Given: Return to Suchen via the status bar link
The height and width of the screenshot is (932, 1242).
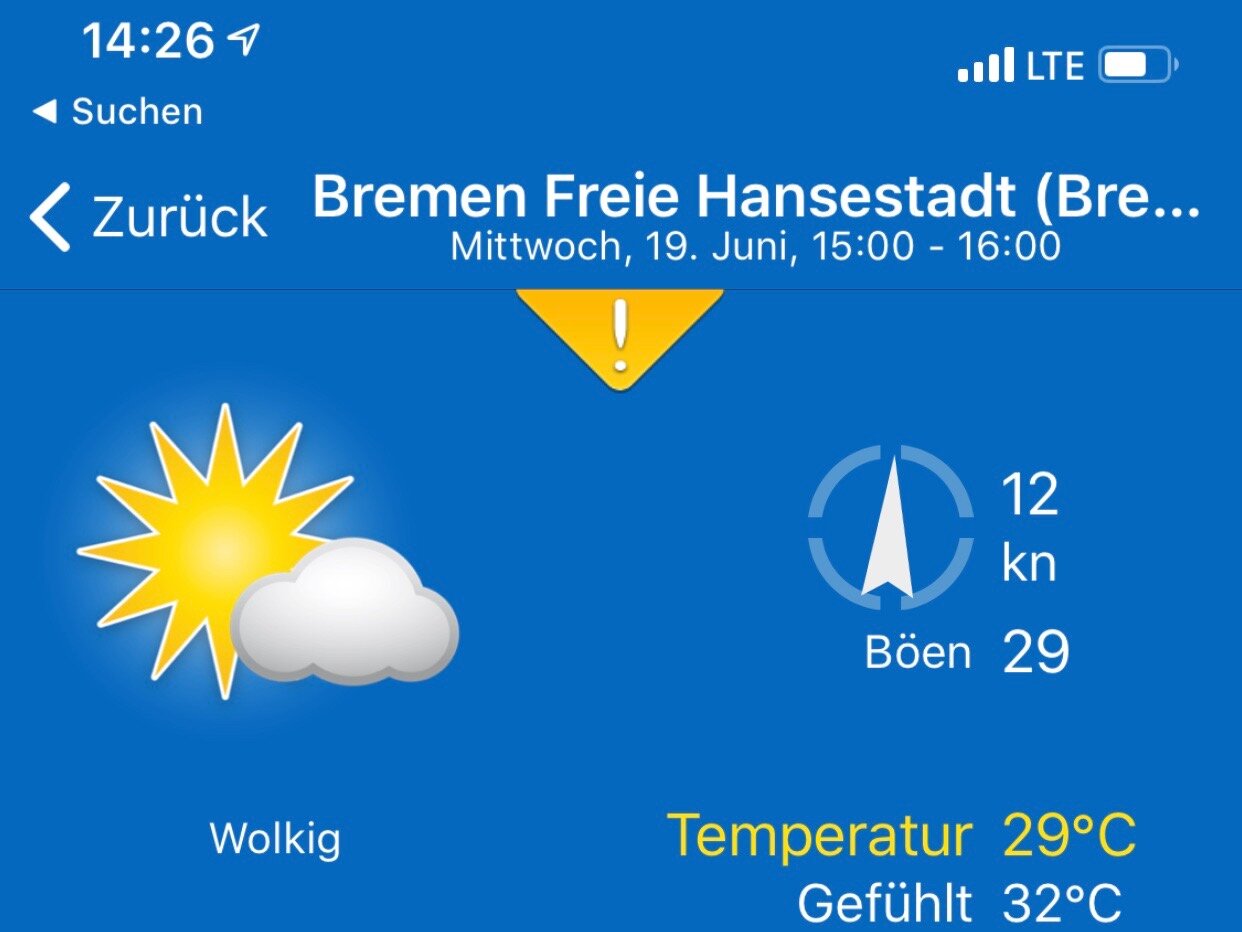Looking at the screenshot, I should point(118,111).
